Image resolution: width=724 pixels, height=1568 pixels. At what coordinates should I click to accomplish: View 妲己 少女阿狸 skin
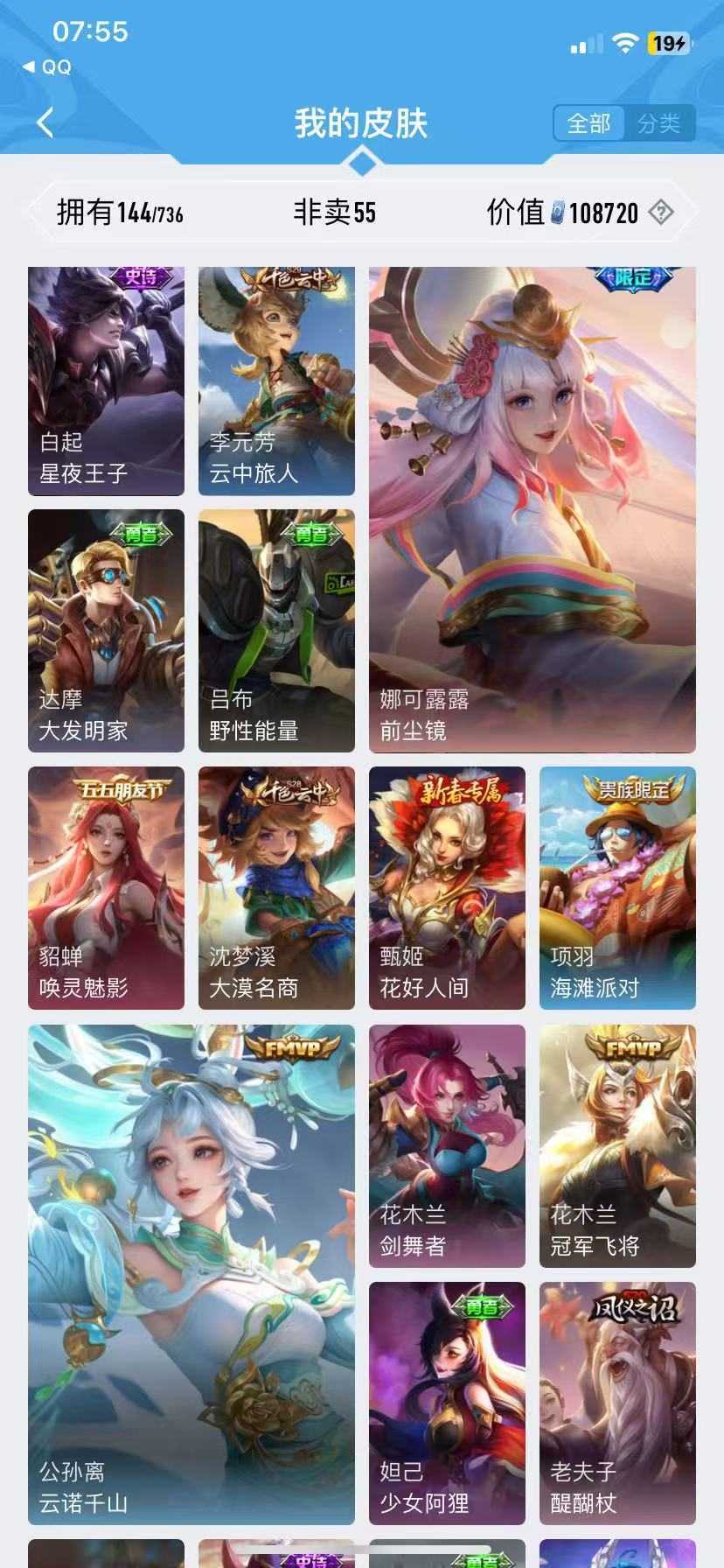447,1403
